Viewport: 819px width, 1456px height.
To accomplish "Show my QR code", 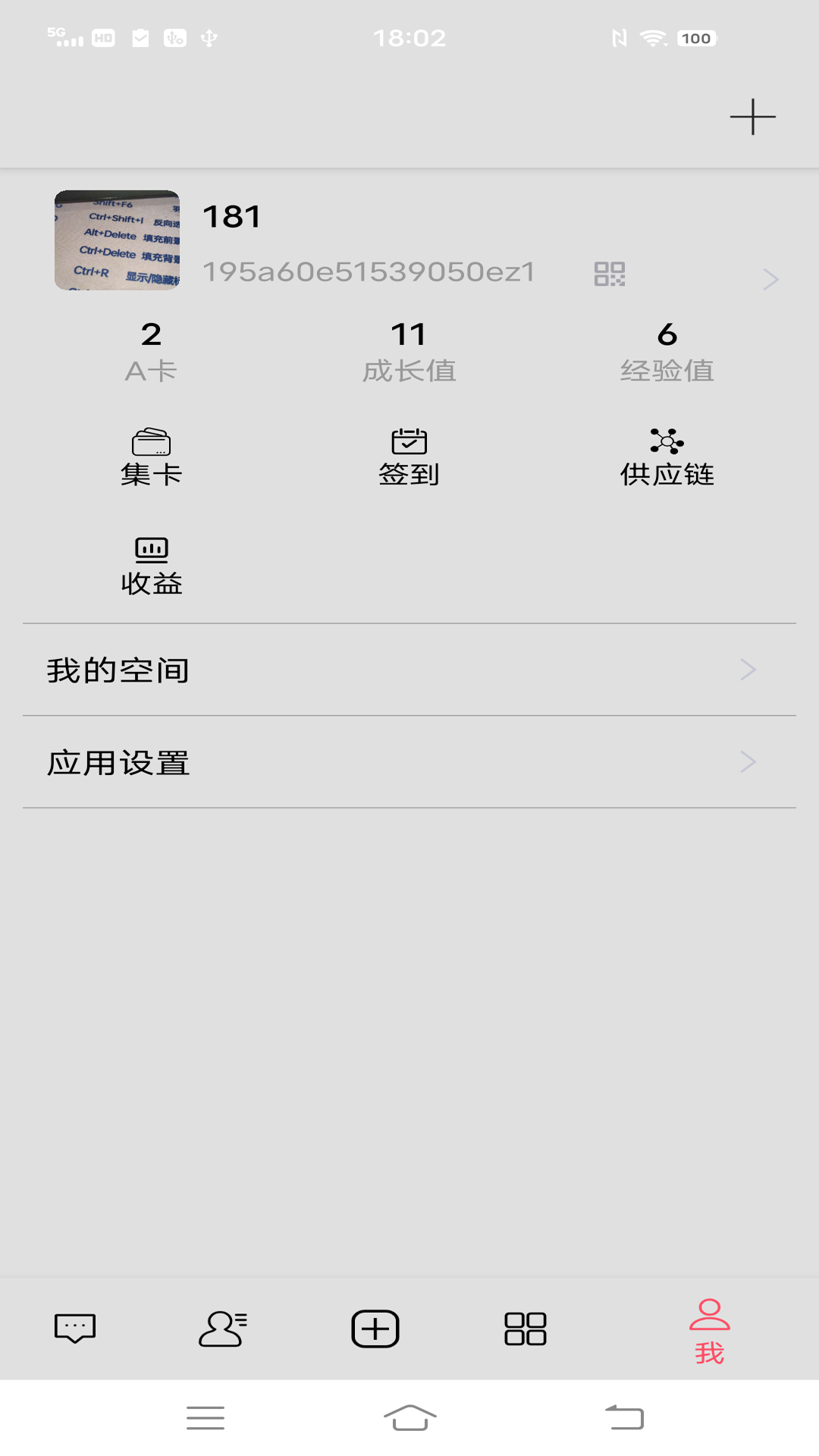I will click(610, 274).
